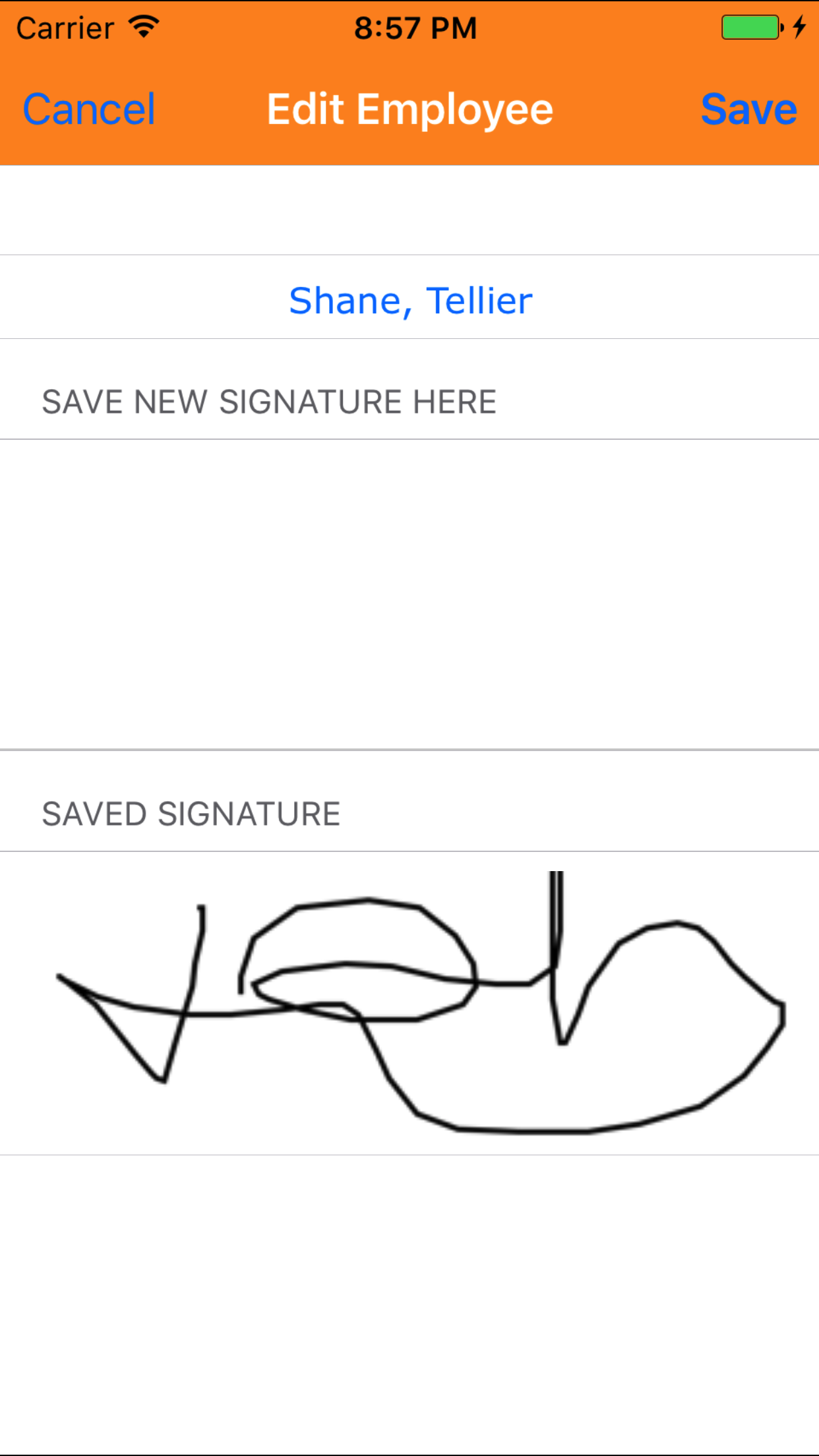Save the employee changes

(x=748, y=109)
